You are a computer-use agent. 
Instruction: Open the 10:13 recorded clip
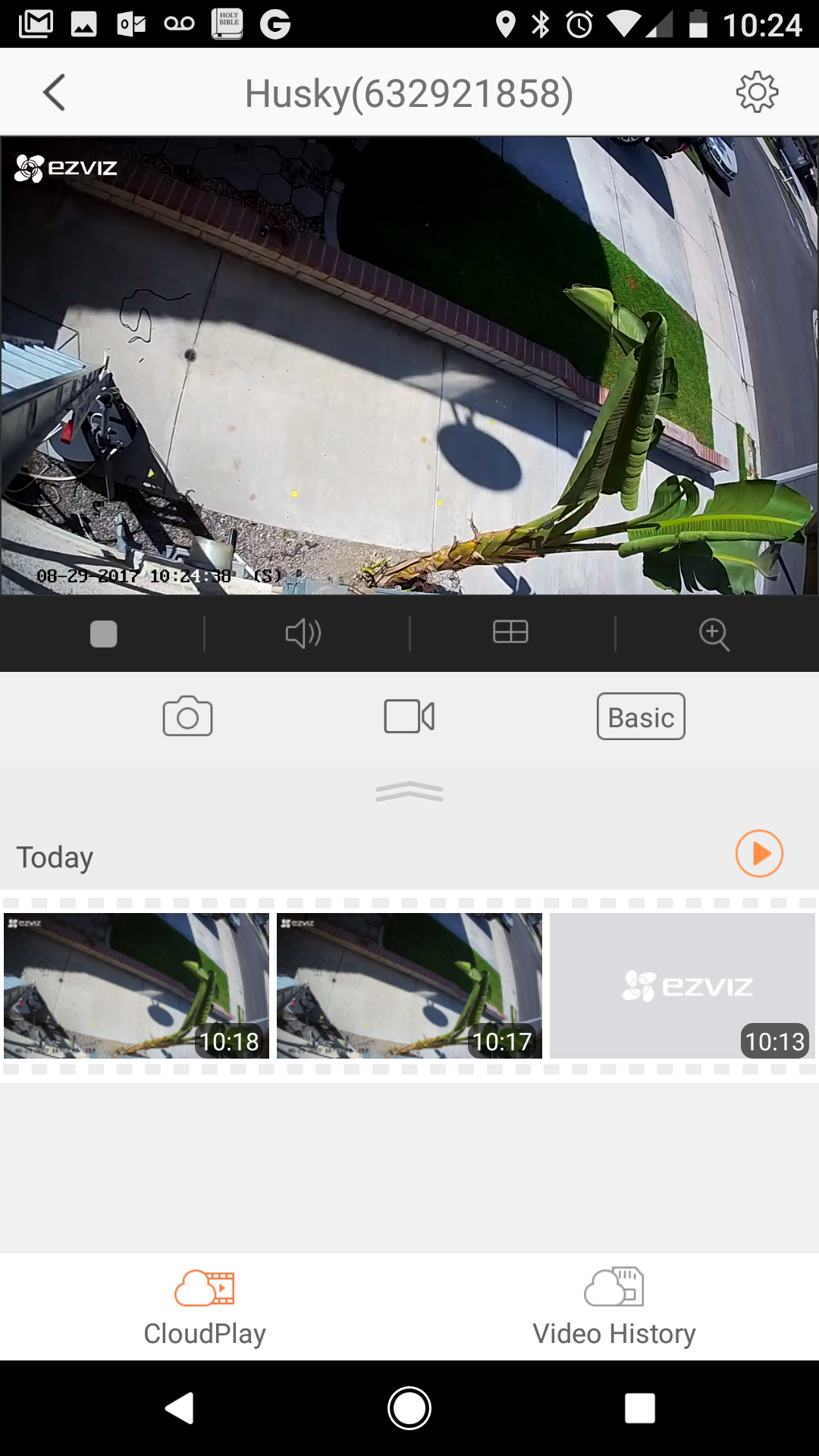(x=682, y=986)
